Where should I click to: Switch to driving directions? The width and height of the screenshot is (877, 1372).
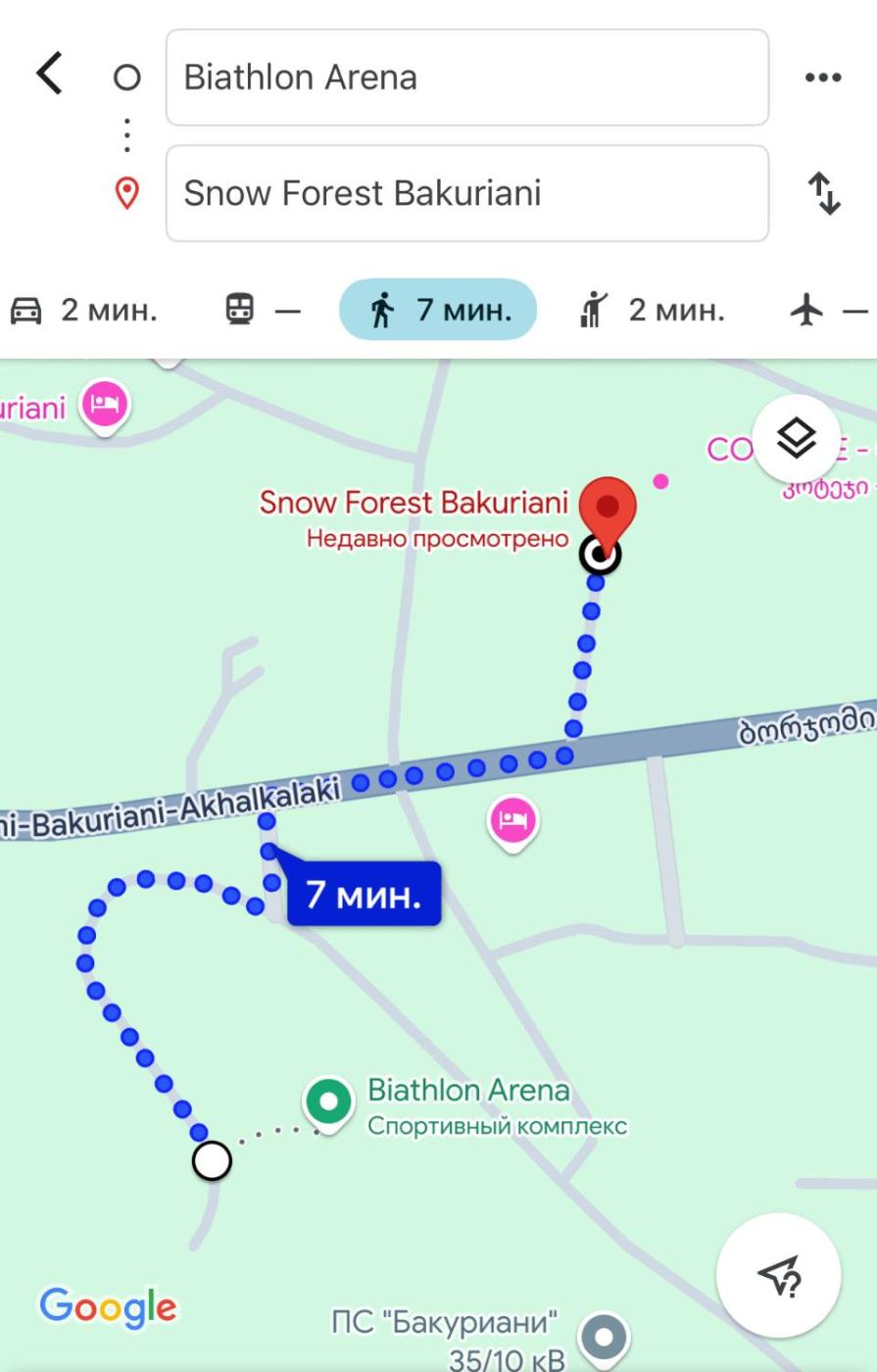pyautogui.click(x=84, y=310)
